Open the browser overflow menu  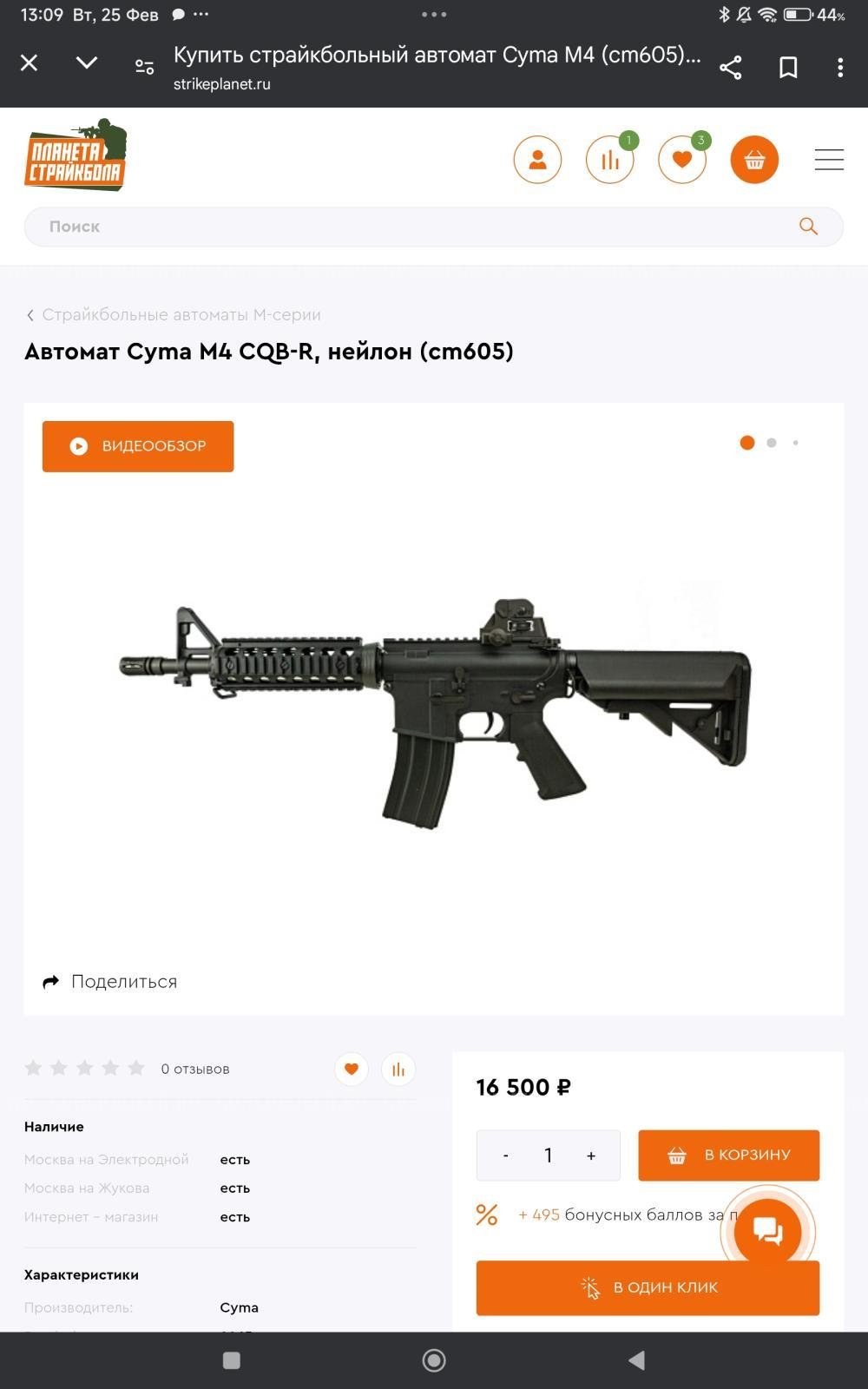click(839, 68)
